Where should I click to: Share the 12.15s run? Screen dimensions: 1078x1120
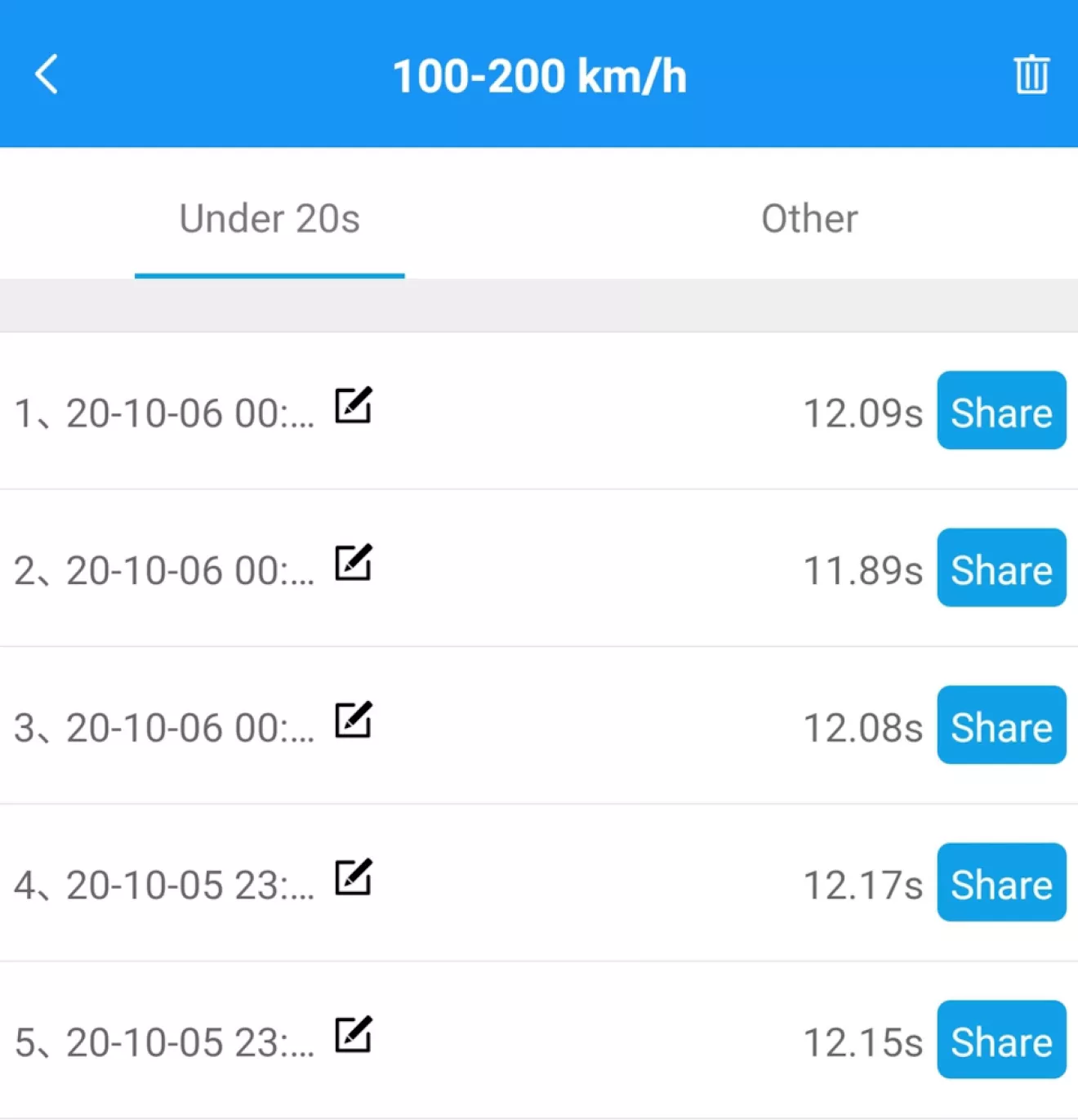pos(1001,1039)
